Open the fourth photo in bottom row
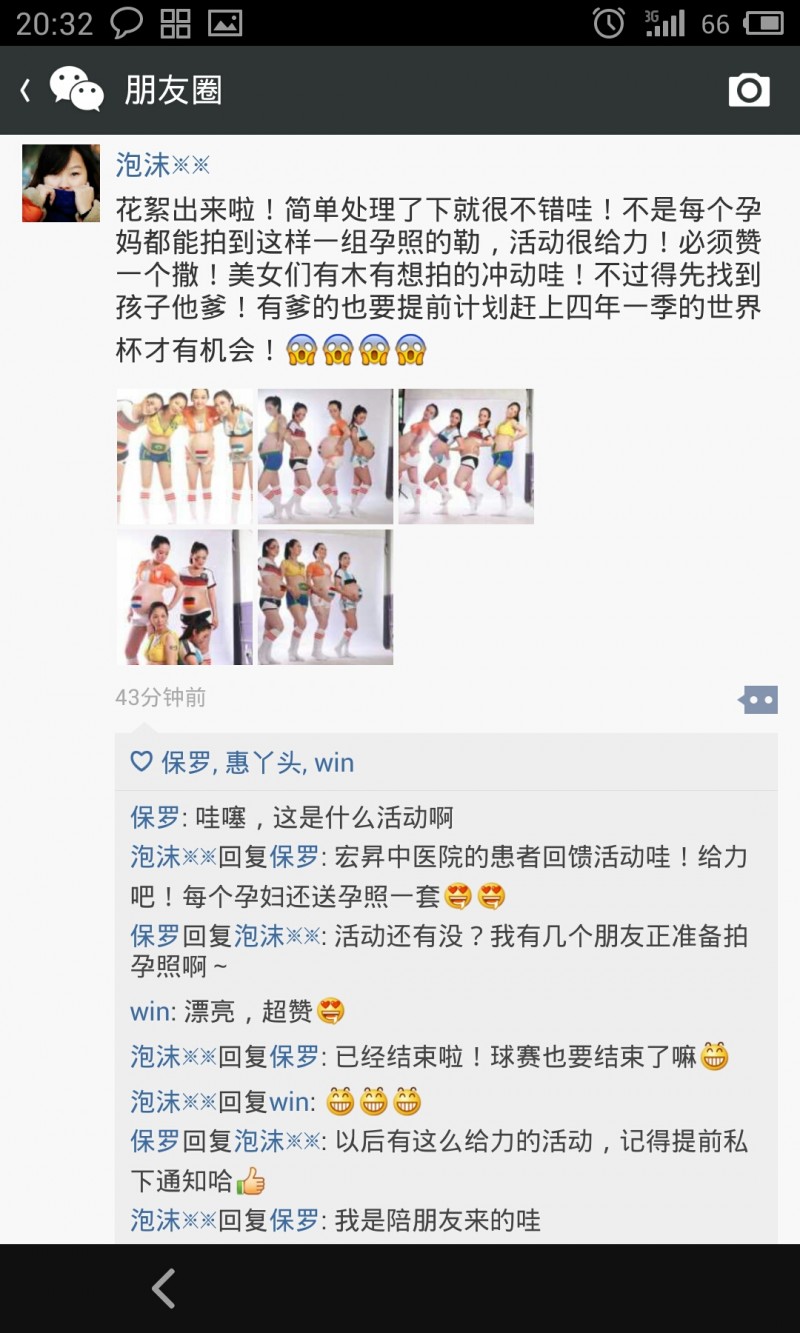This screenshot has height=1333, width=800. click(185, 597)
